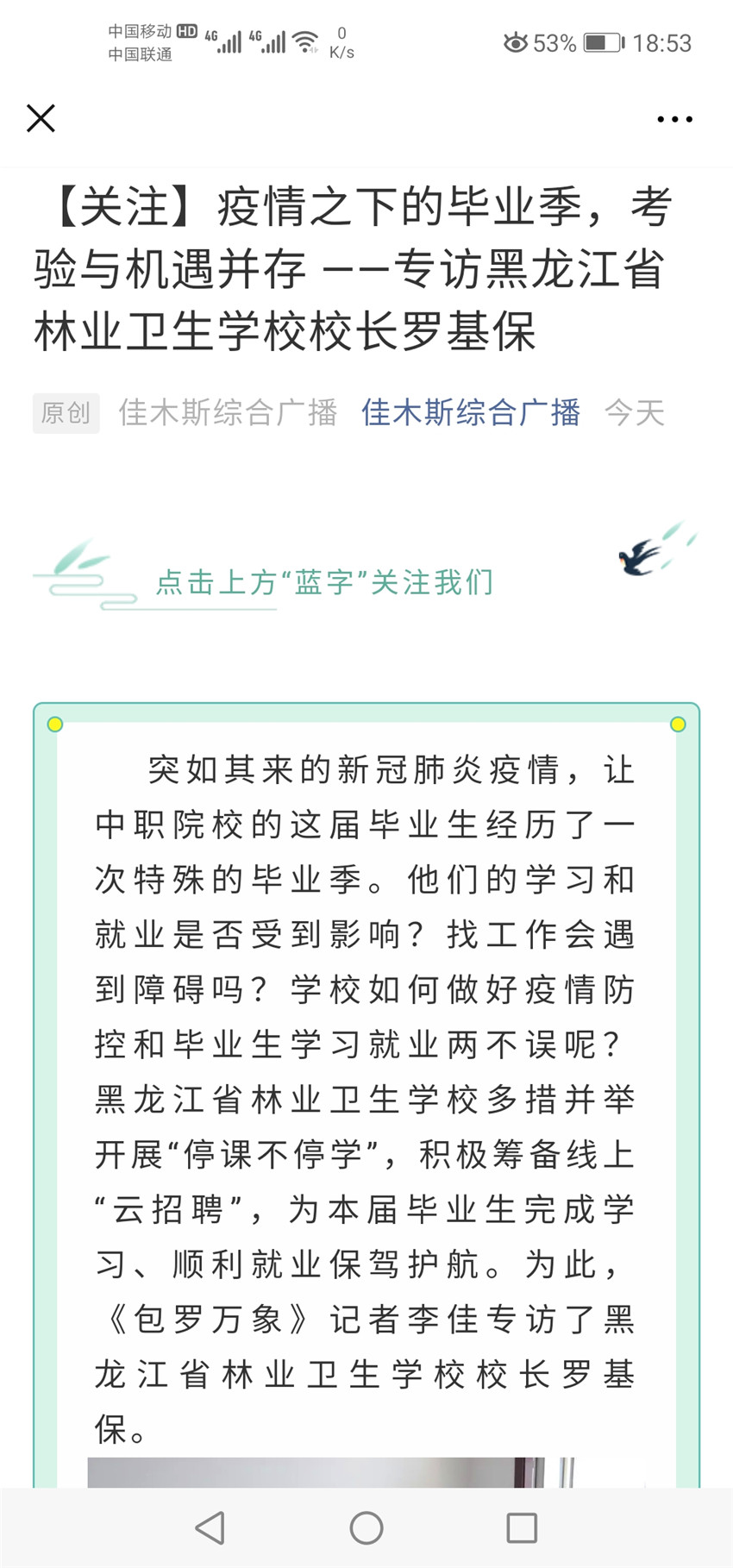Go to the home screen
The height and width of the screenshot is (1568, 733).
366,1527
